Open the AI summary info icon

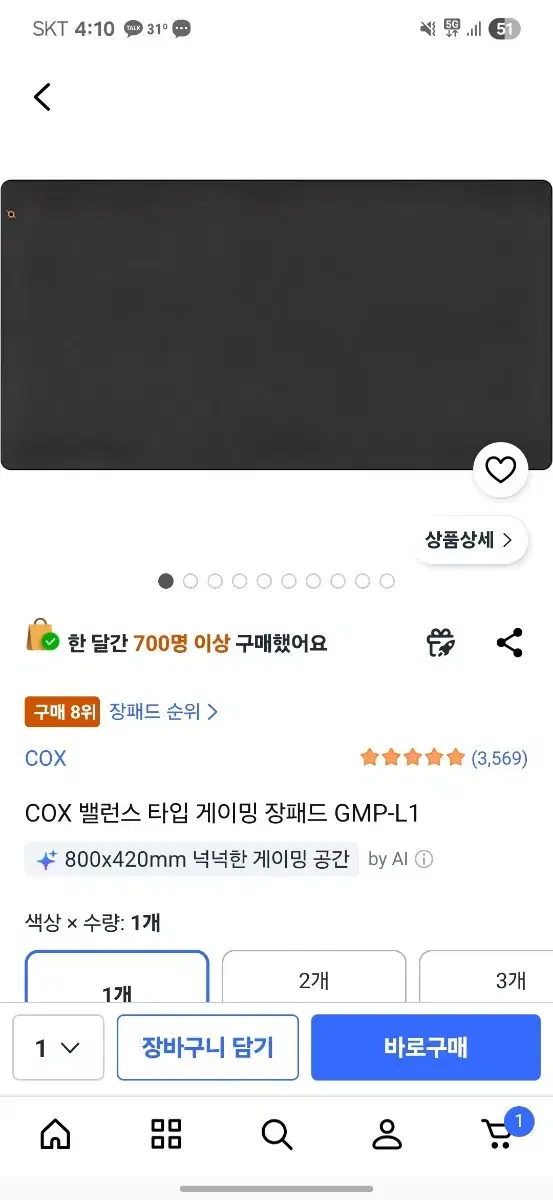[424, 859]
